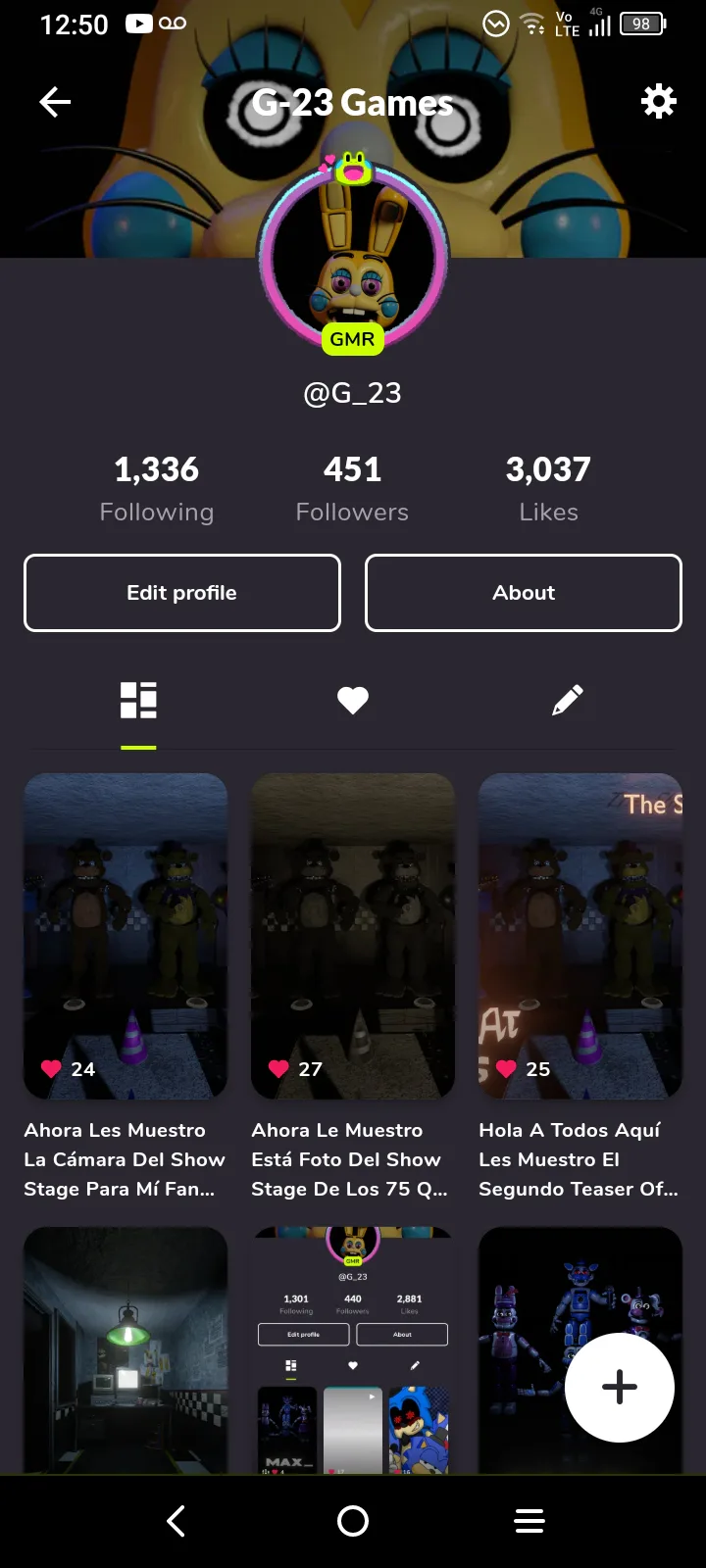Open the profile screenshot post
The height and width of the screenshot is (1568, 706).
353,1349
